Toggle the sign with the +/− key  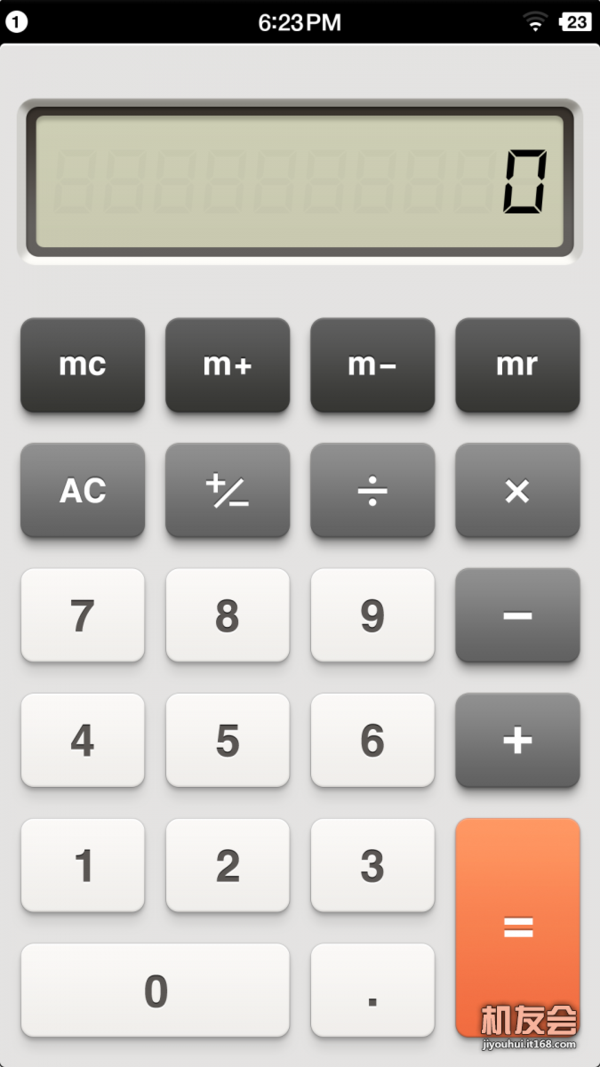pyautogui.click(x=227, y=490)
